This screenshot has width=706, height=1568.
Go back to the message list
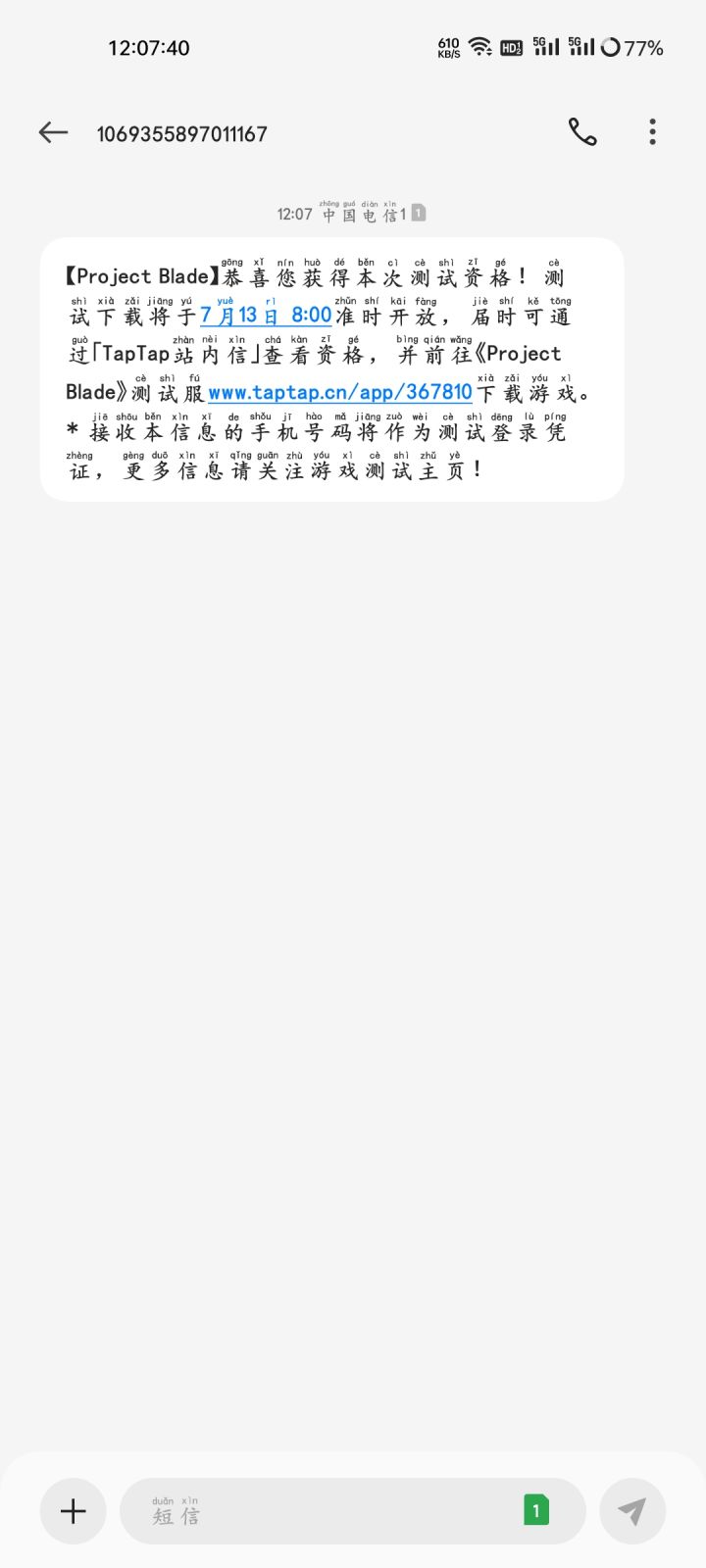point(53,132)
